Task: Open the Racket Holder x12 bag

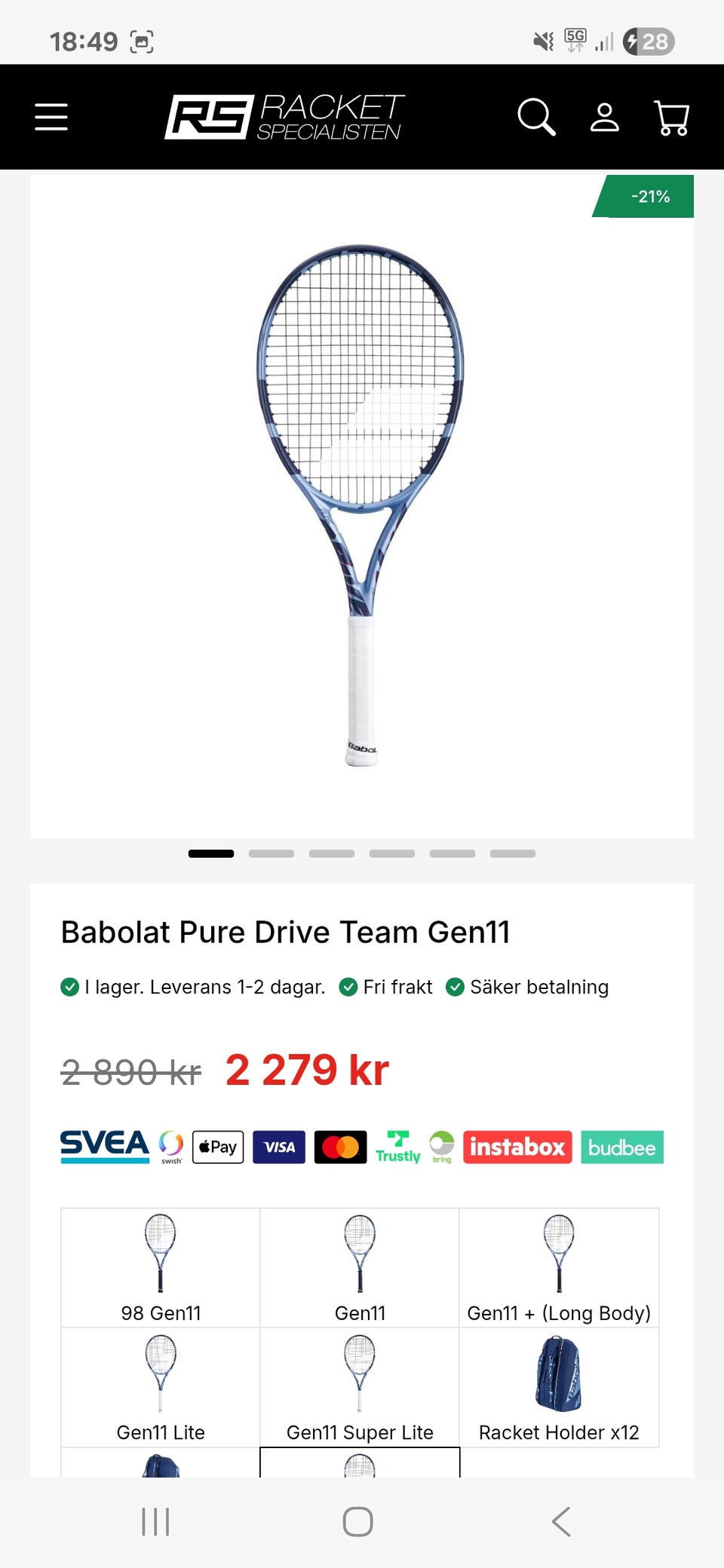Action: point(559,1388)
